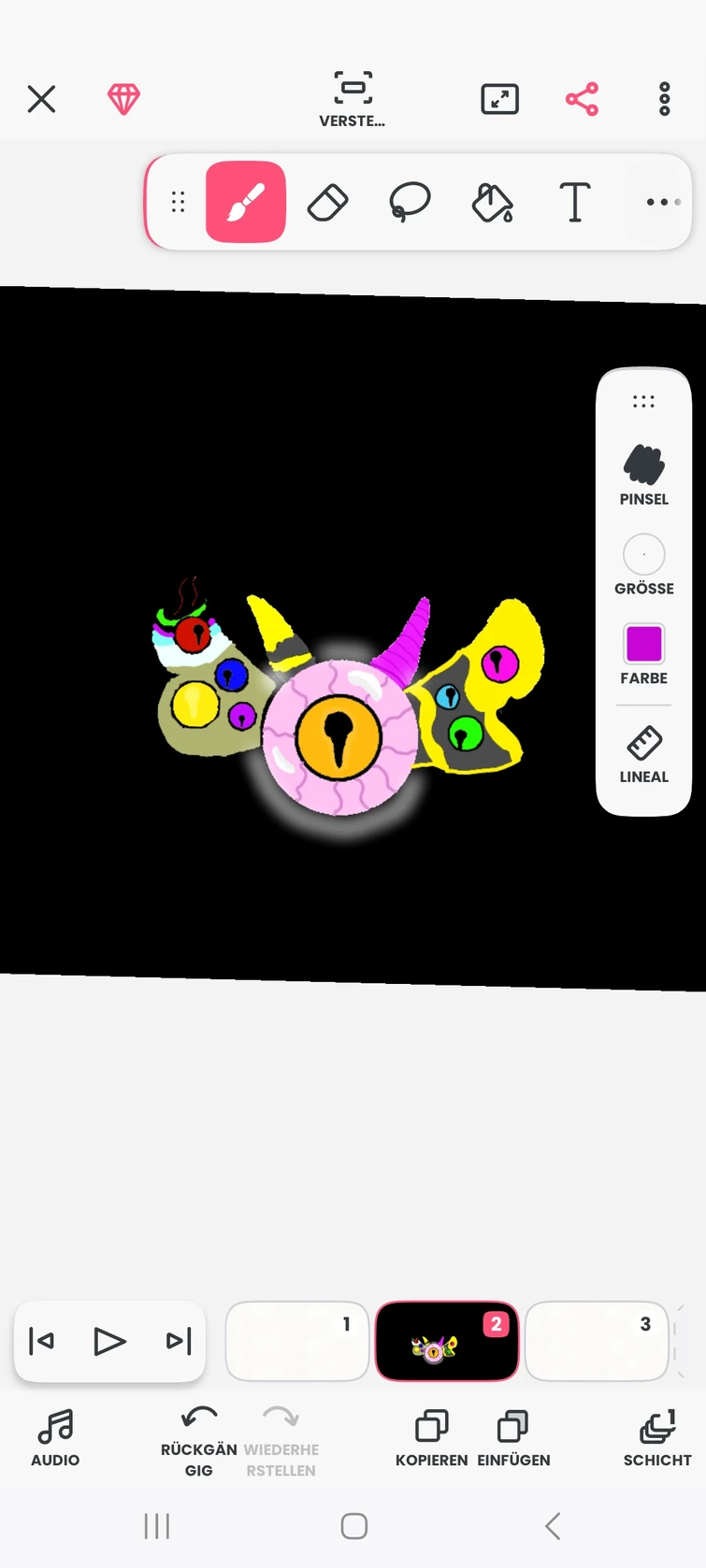Adjust brush size via Grösse
The width and height of the screenshot is (706, 1568).
point(643,564)
